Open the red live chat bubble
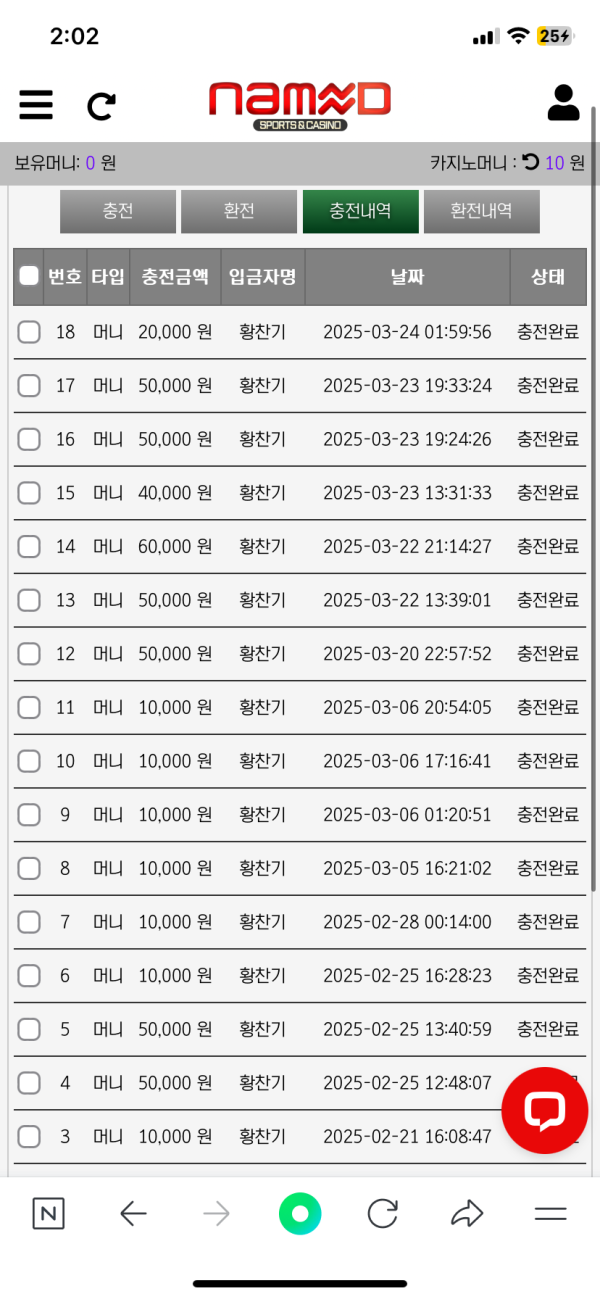The height and width of the screenshot is (1299, 600). click(x=545, y=1110)
